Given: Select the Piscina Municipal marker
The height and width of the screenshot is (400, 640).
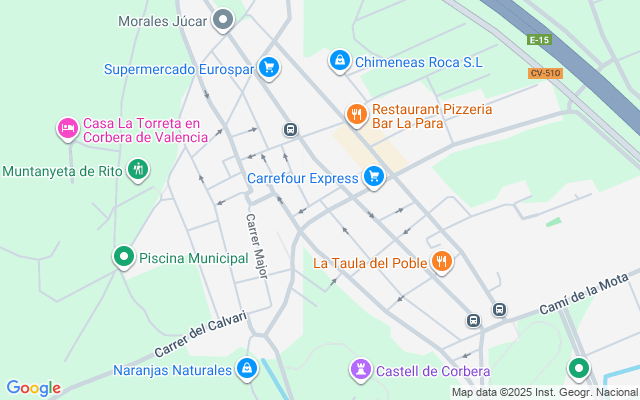Looking at the screenshot, I should coord(124,257).
